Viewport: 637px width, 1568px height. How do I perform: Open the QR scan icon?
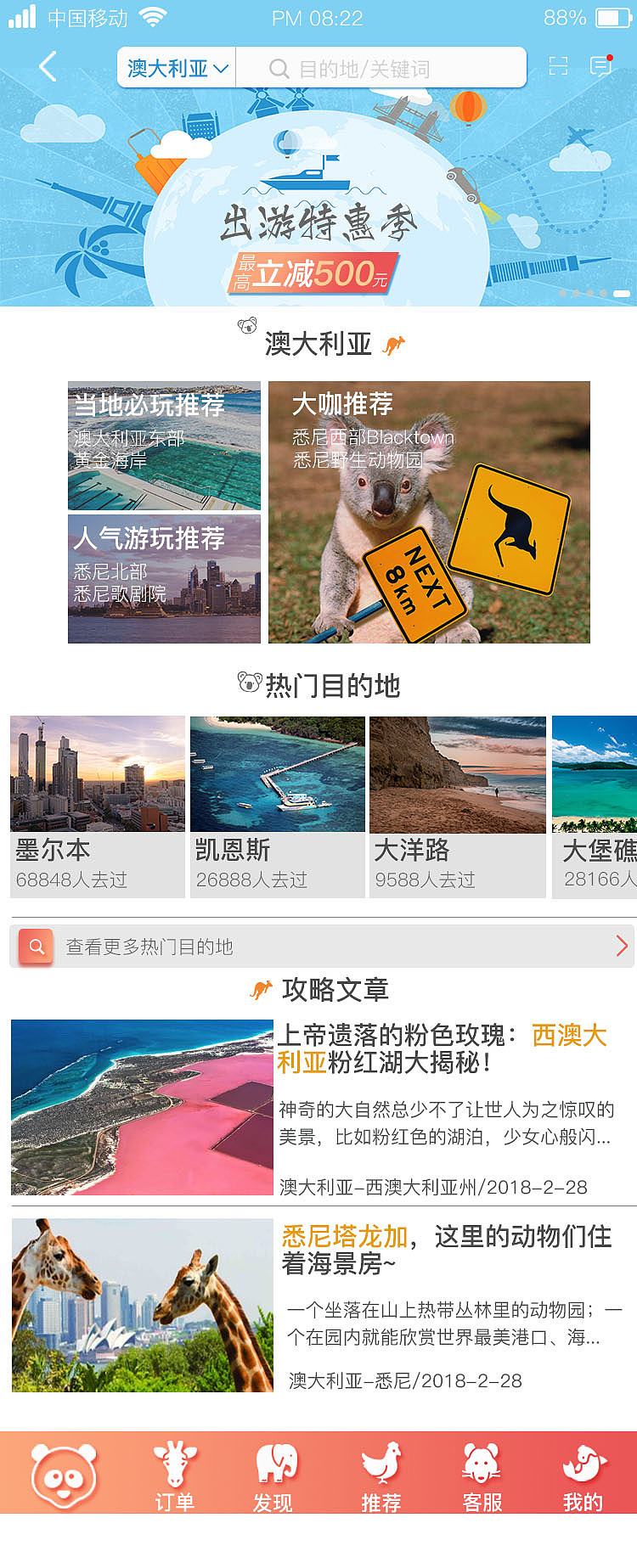coord(558,65)
